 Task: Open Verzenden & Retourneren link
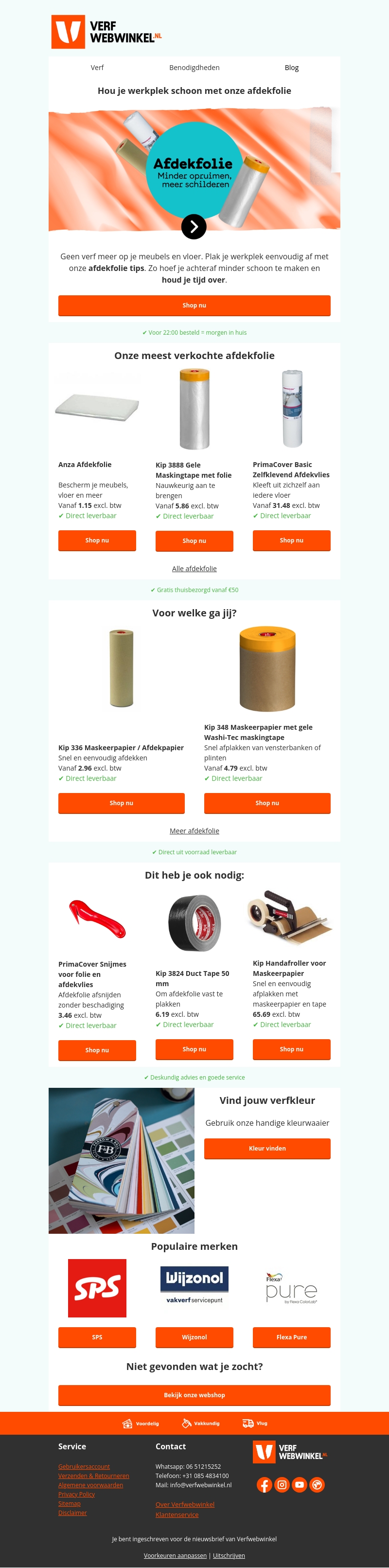tap(94, 1476)
